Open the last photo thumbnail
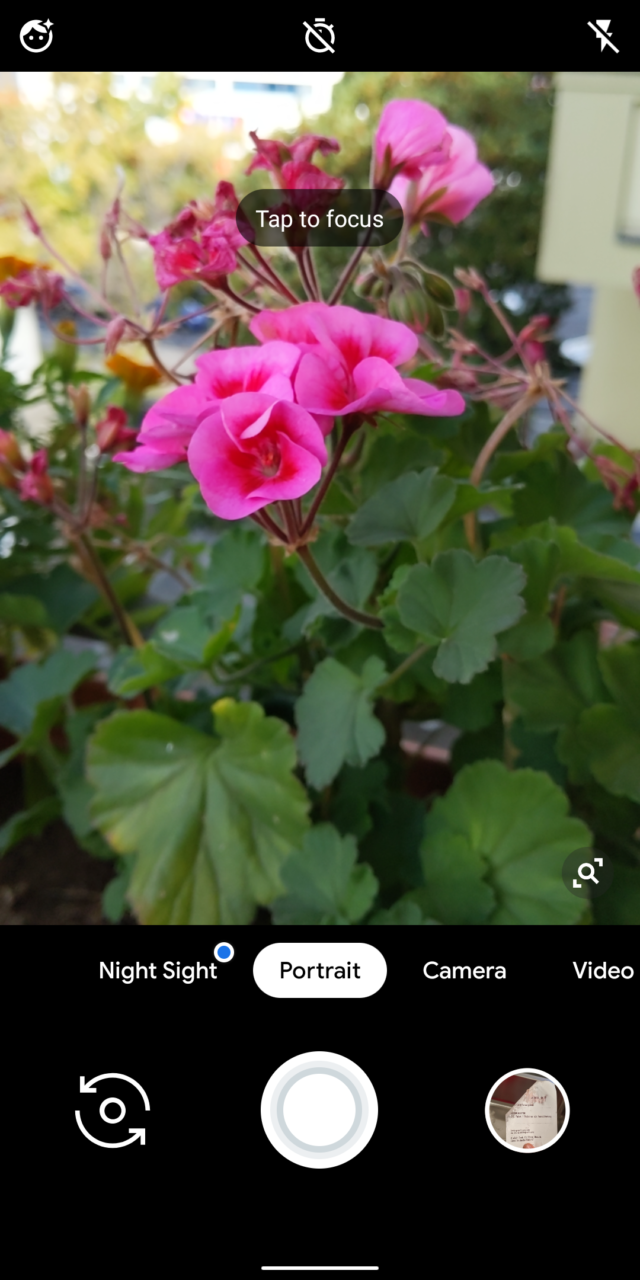Screen dimensions: 640x1280 pos(527,1110)
